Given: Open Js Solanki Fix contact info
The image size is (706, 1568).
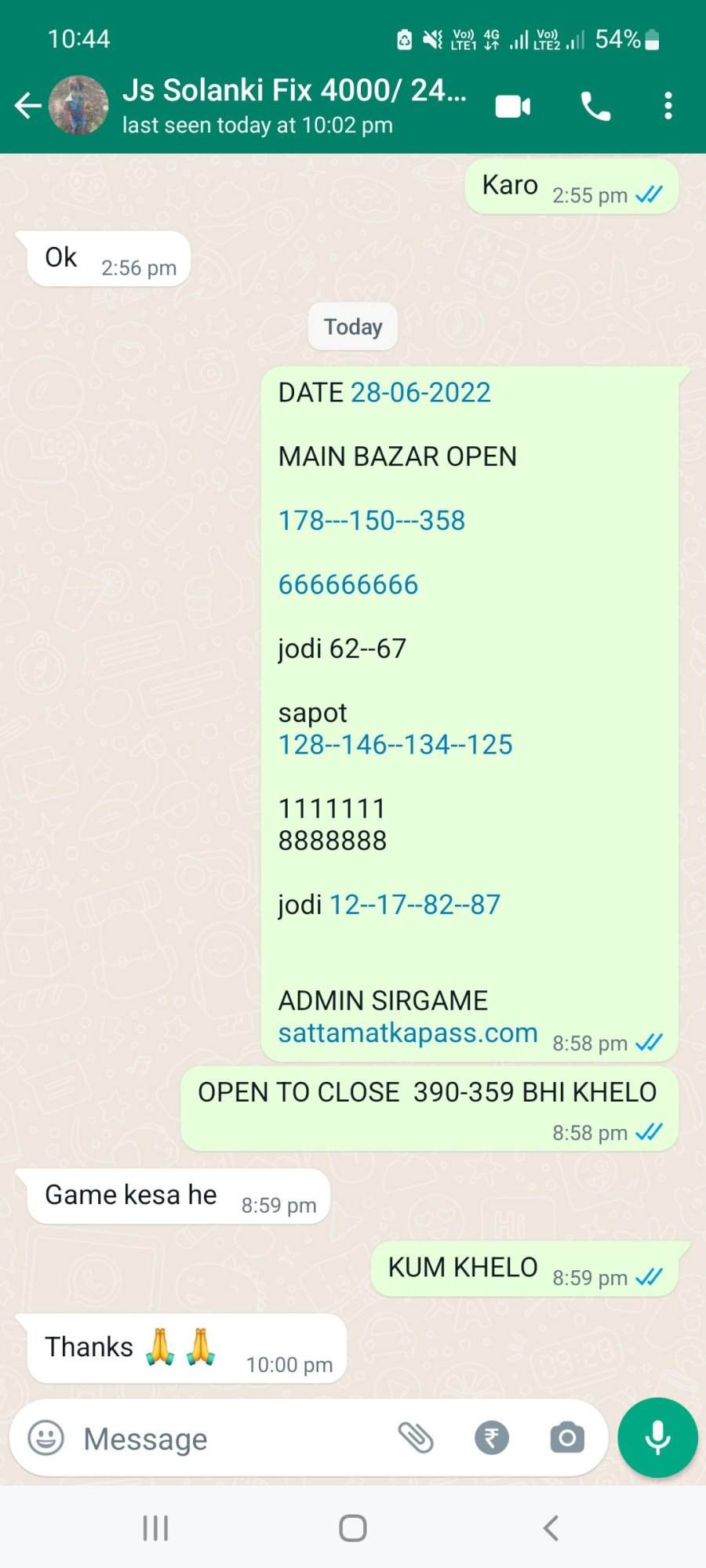Looking at the screenshot, I should click(x=295, y=105).
